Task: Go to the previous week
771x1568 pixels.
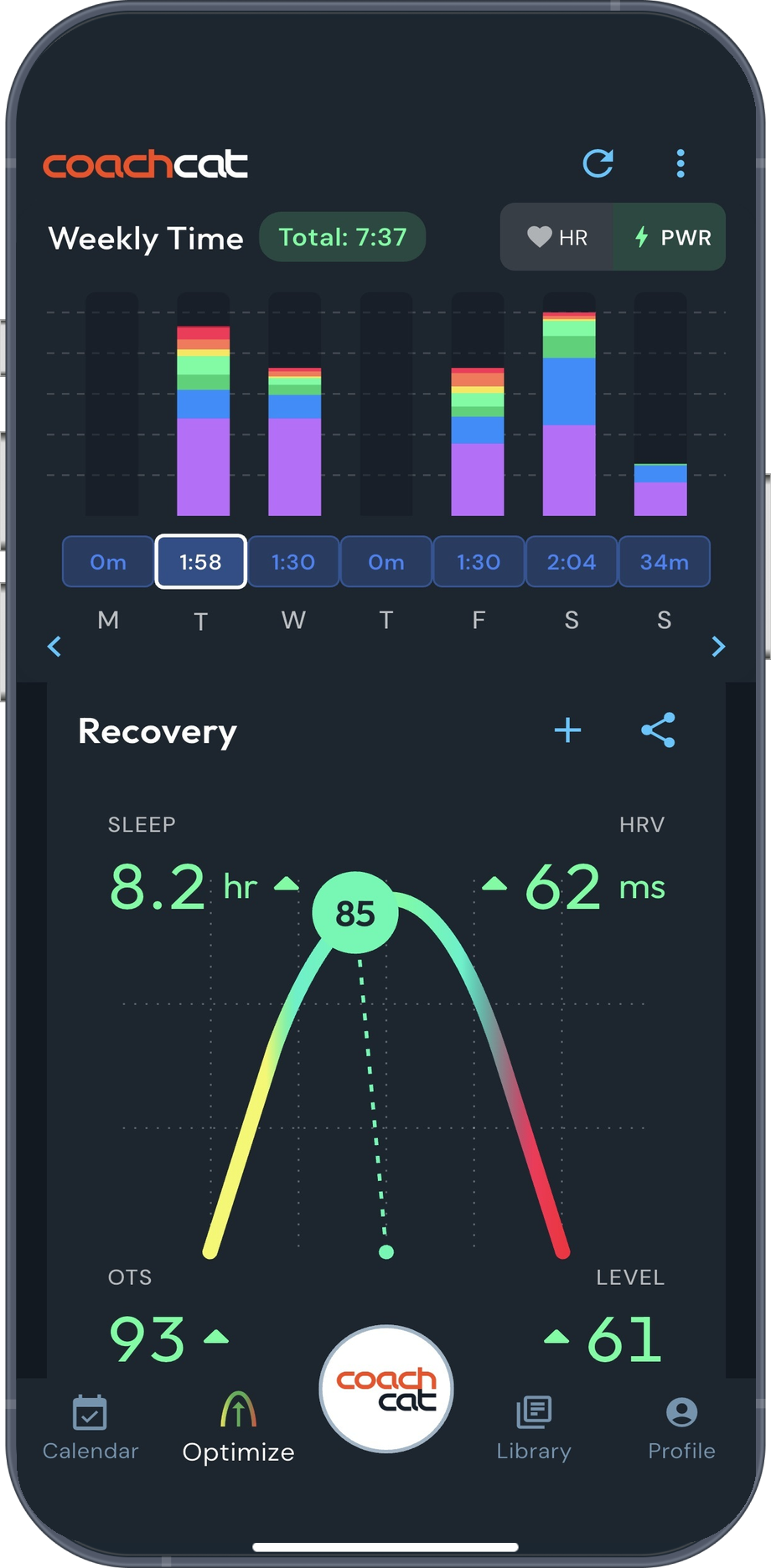Action: click(54, 647)
